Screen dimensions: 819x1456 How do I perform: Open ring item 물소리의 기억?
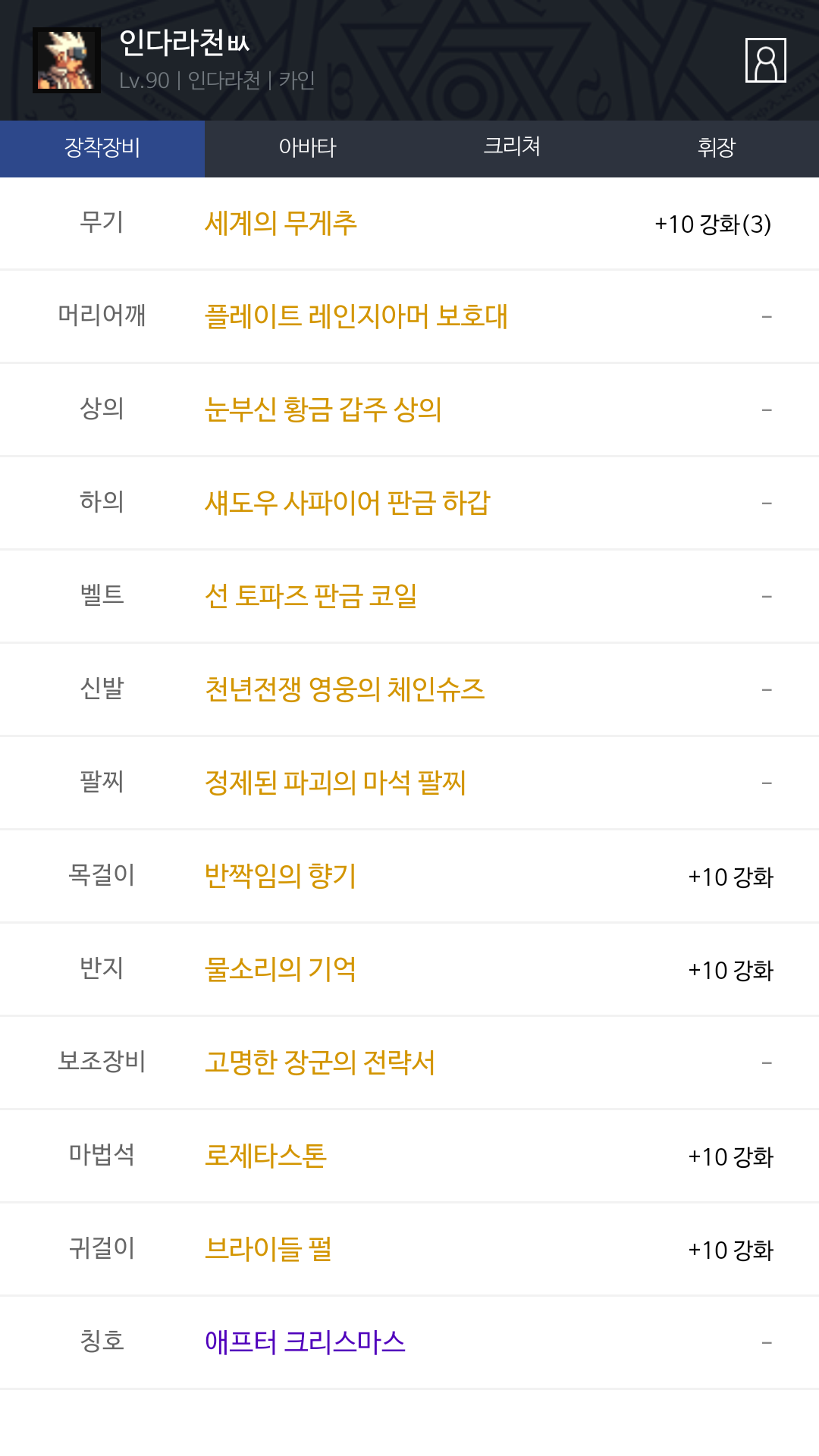pyautogui.click(x=281, y=969)
